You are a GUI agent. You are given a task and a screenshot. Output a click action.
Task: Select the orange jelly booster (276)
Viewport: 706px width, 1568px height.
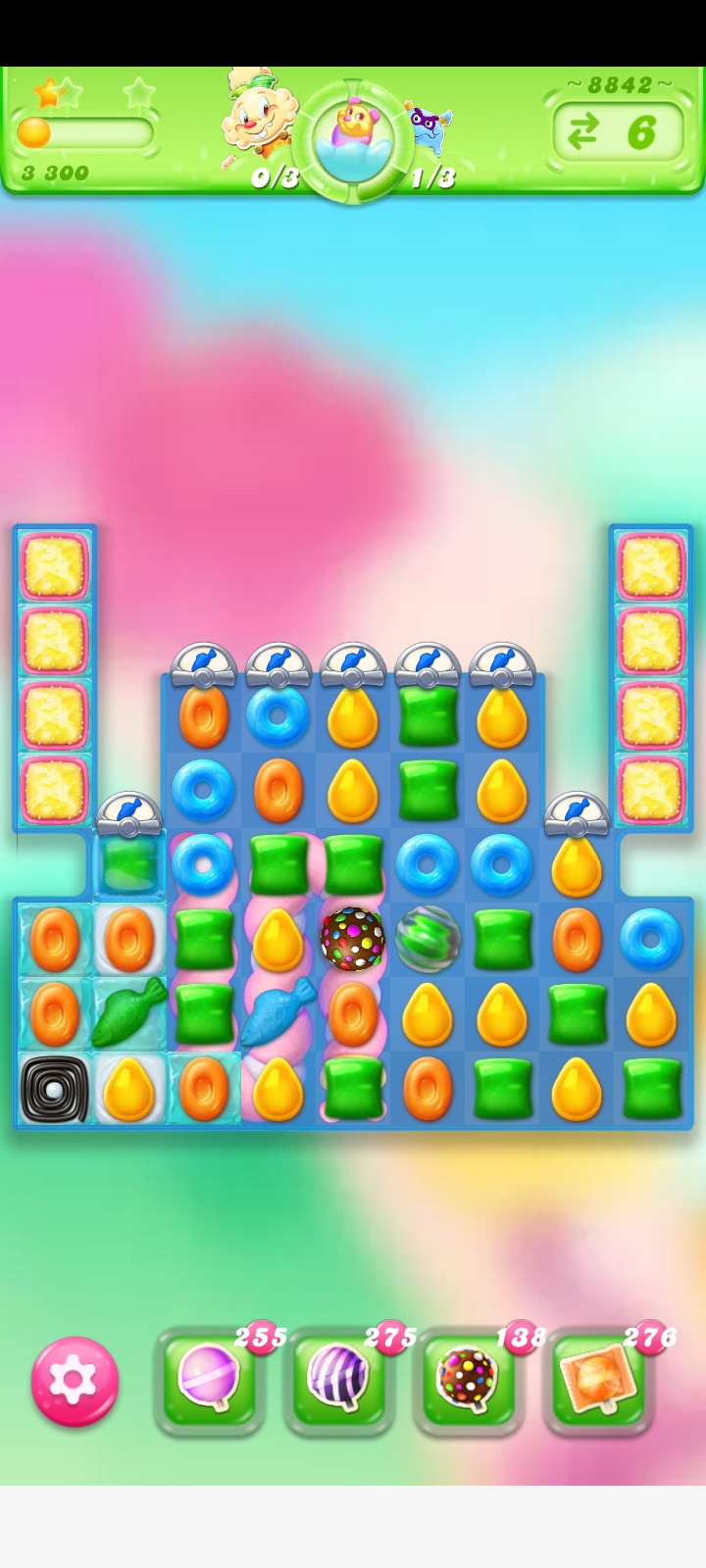(x=598, y=1380)
